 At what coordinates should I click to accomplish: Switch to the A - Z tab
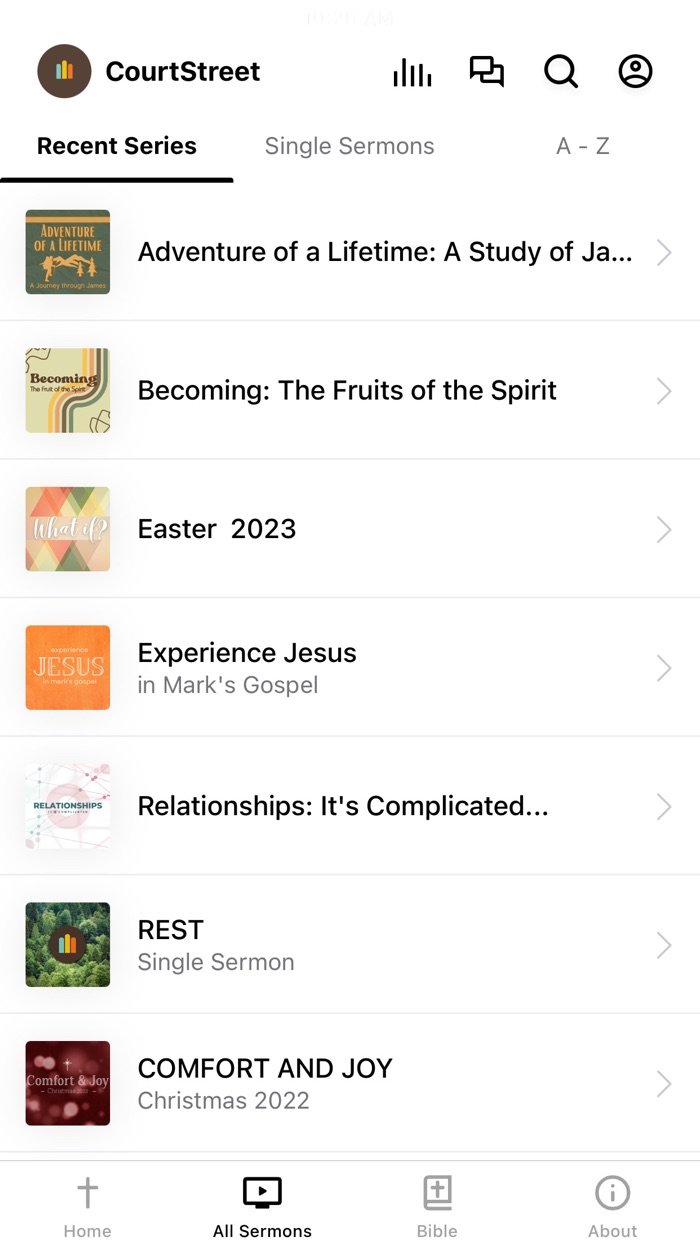(x=583, y=146)
